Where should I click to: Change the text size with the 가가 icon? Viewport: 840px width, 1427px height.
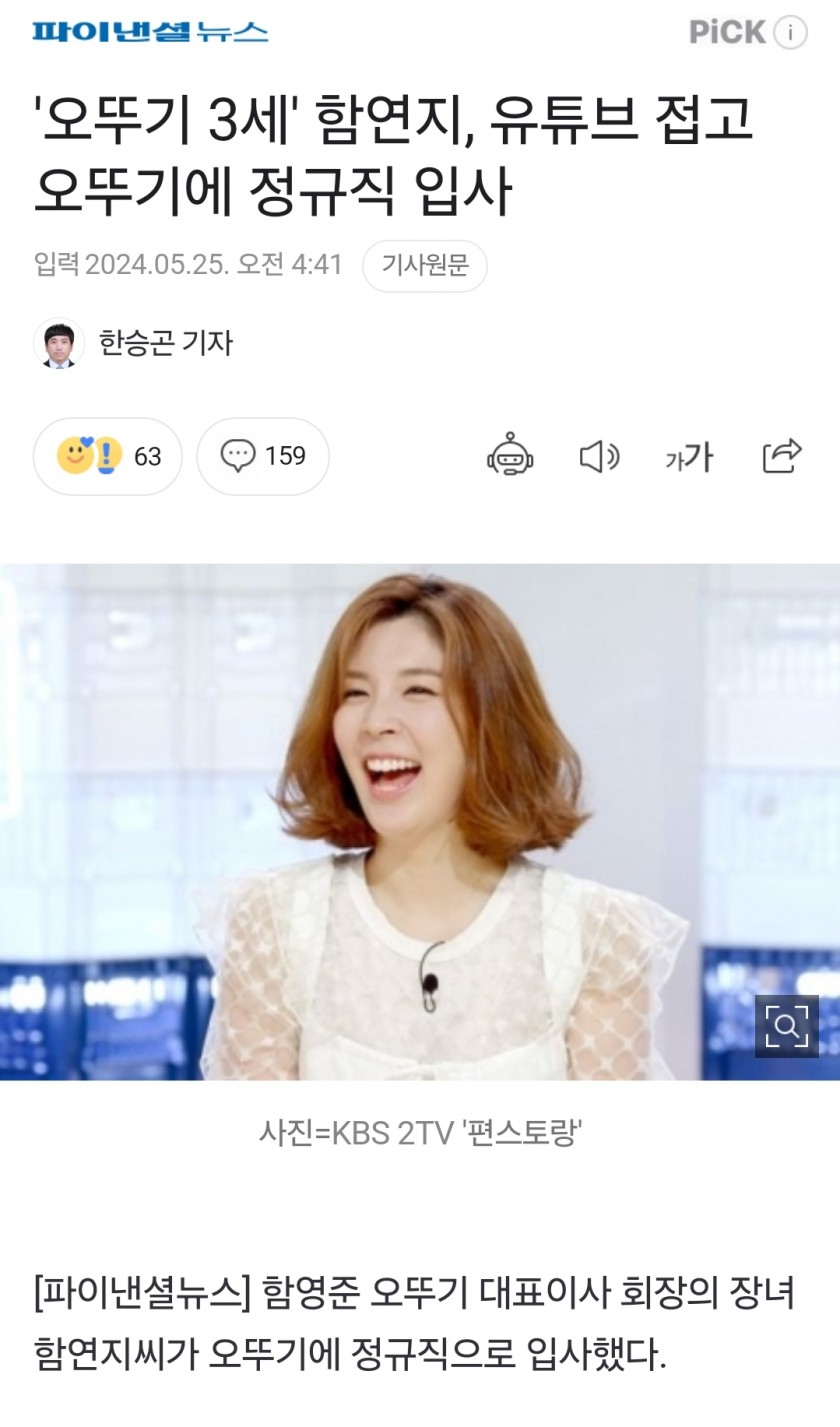[x=690, y=457]
